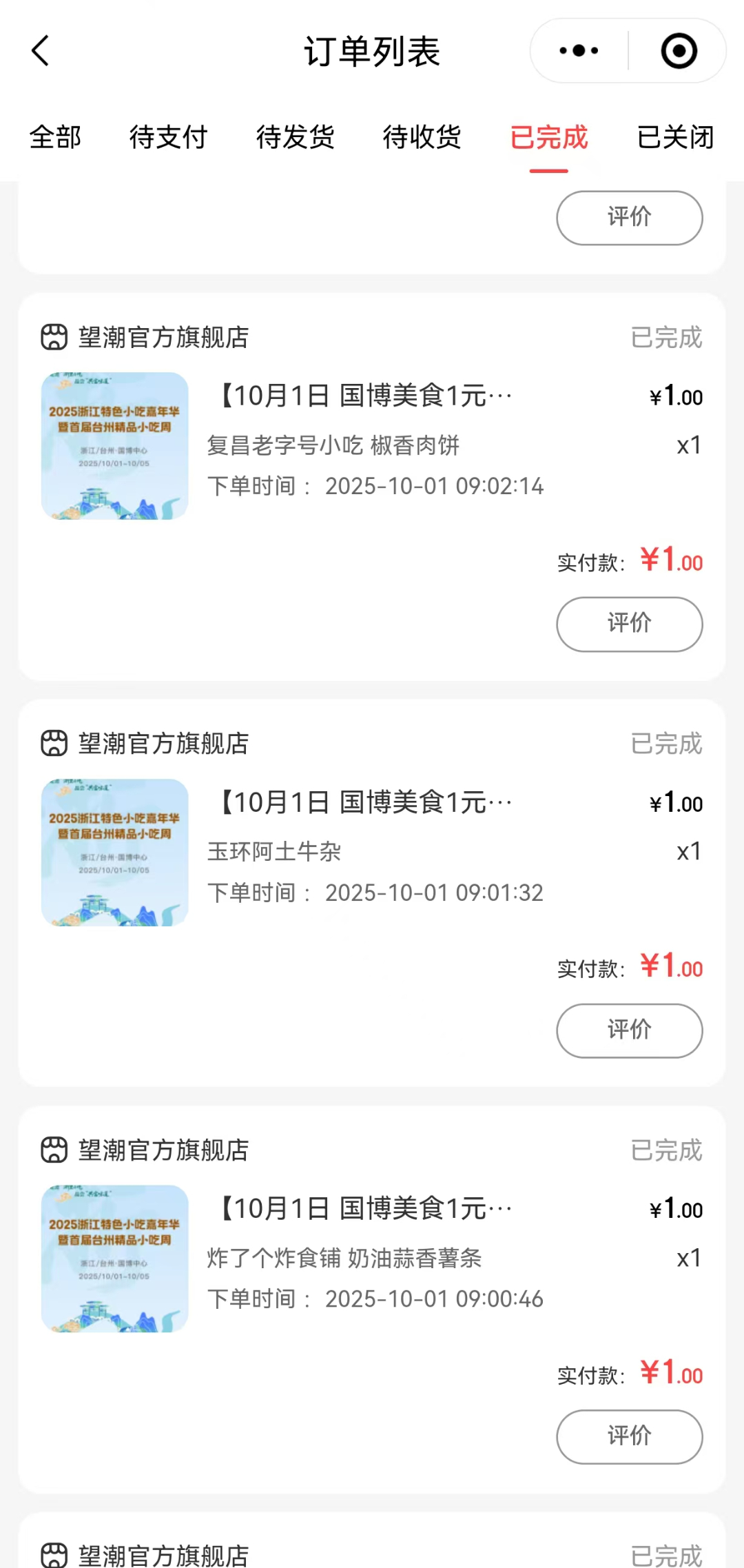
Task: Go back from the order list
Action: 41,51
